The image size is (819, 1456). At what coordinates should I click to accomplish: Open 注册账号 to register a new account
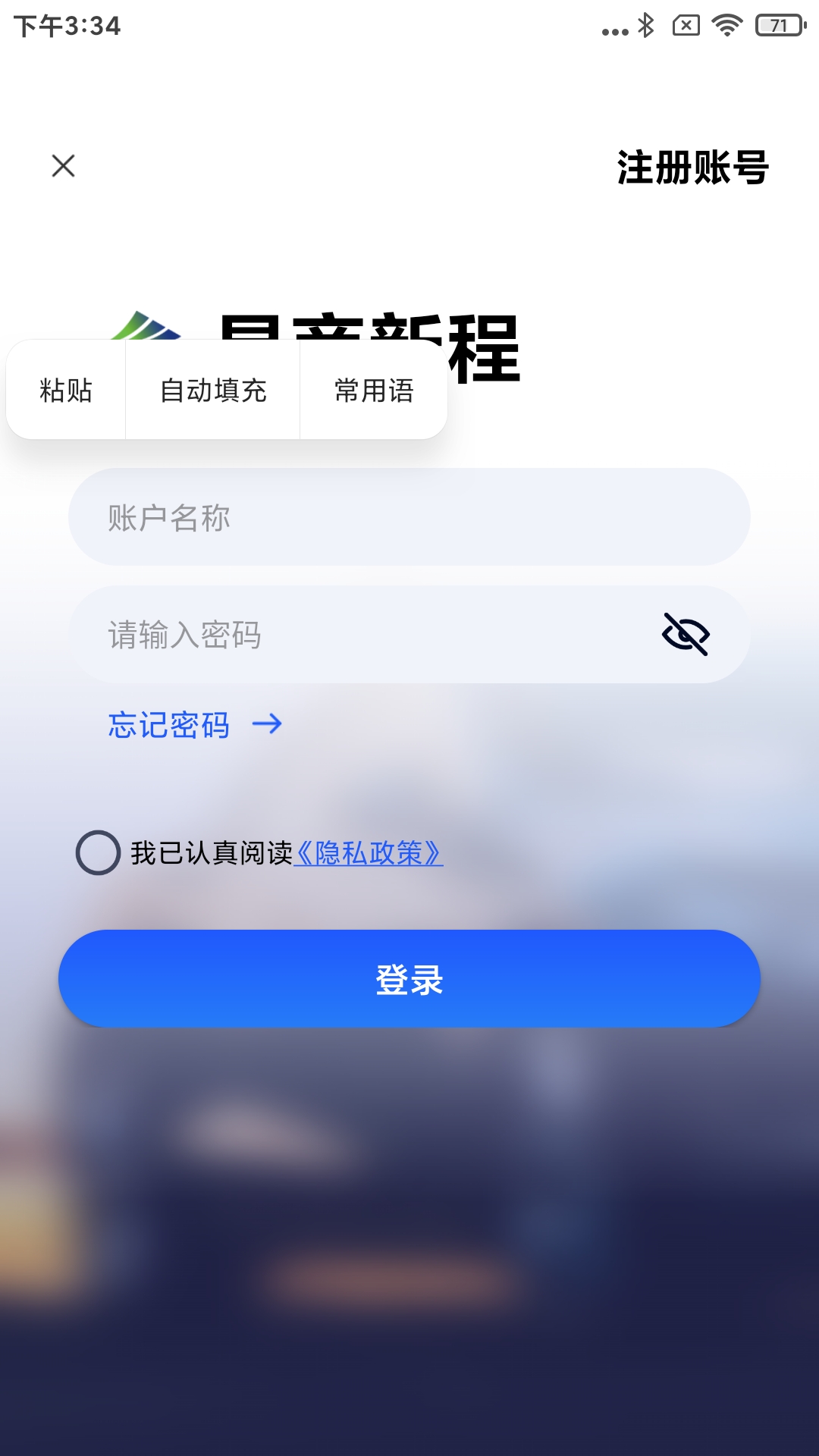pos(692,167)
